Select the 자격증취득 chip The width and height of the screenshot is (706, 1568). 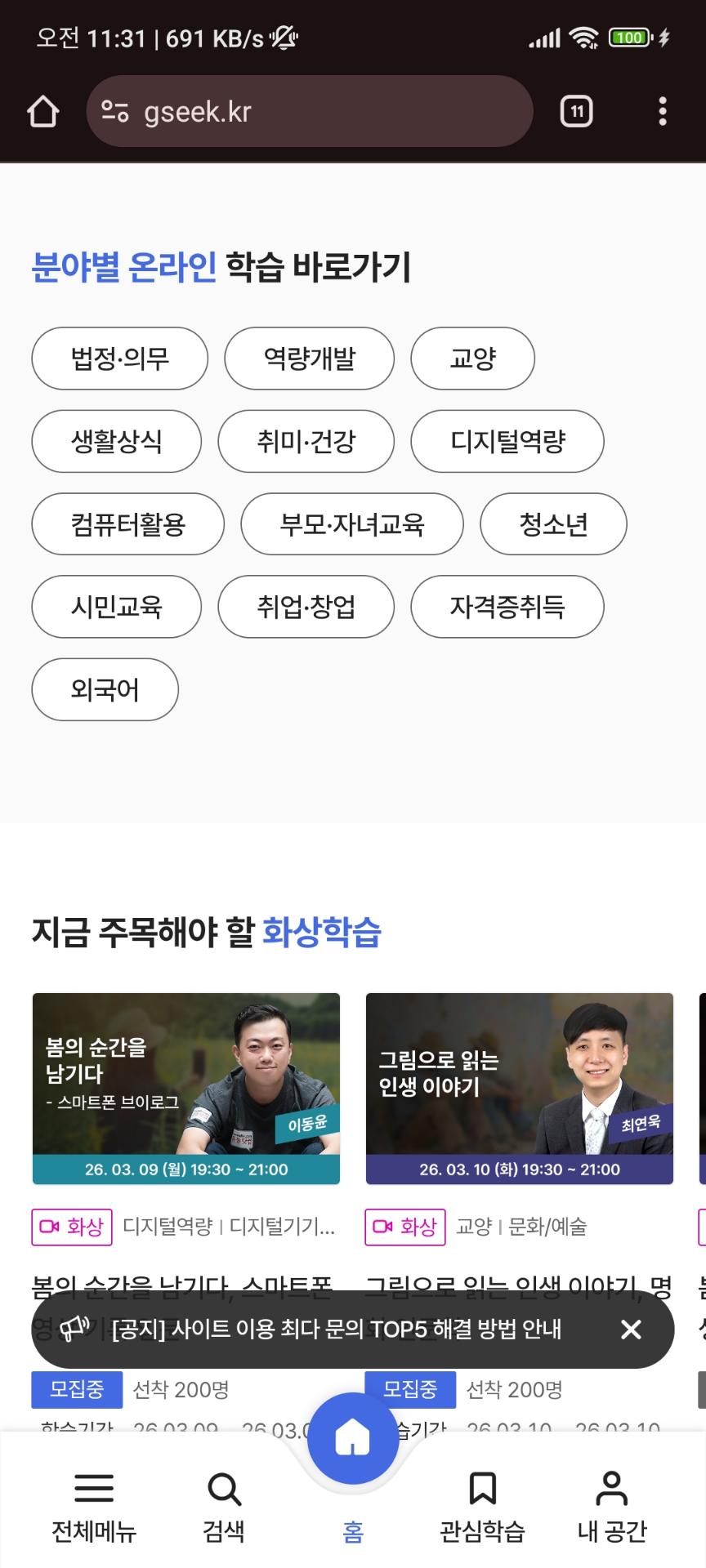[507, 607]
